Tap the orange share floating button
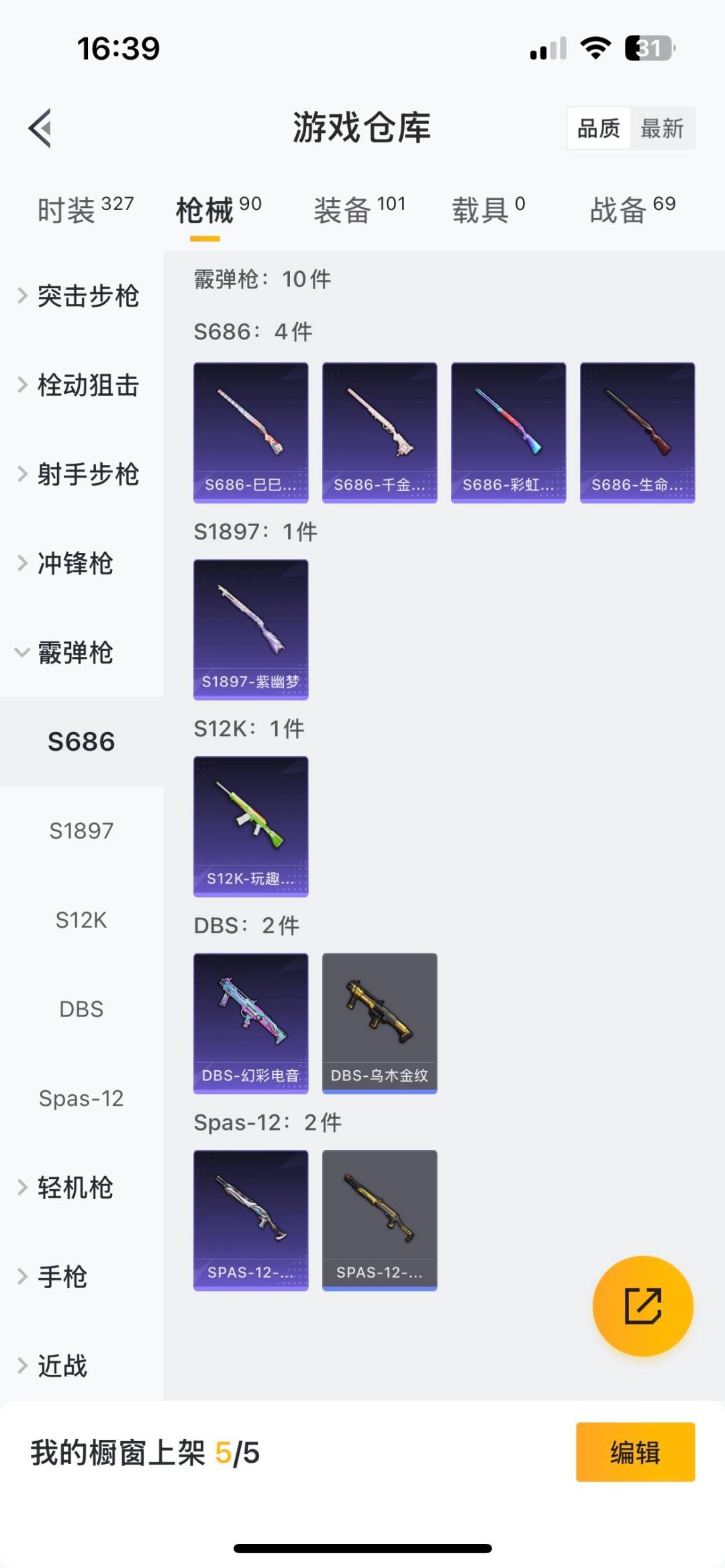 pyautogui.click(x=642, y=1306)
